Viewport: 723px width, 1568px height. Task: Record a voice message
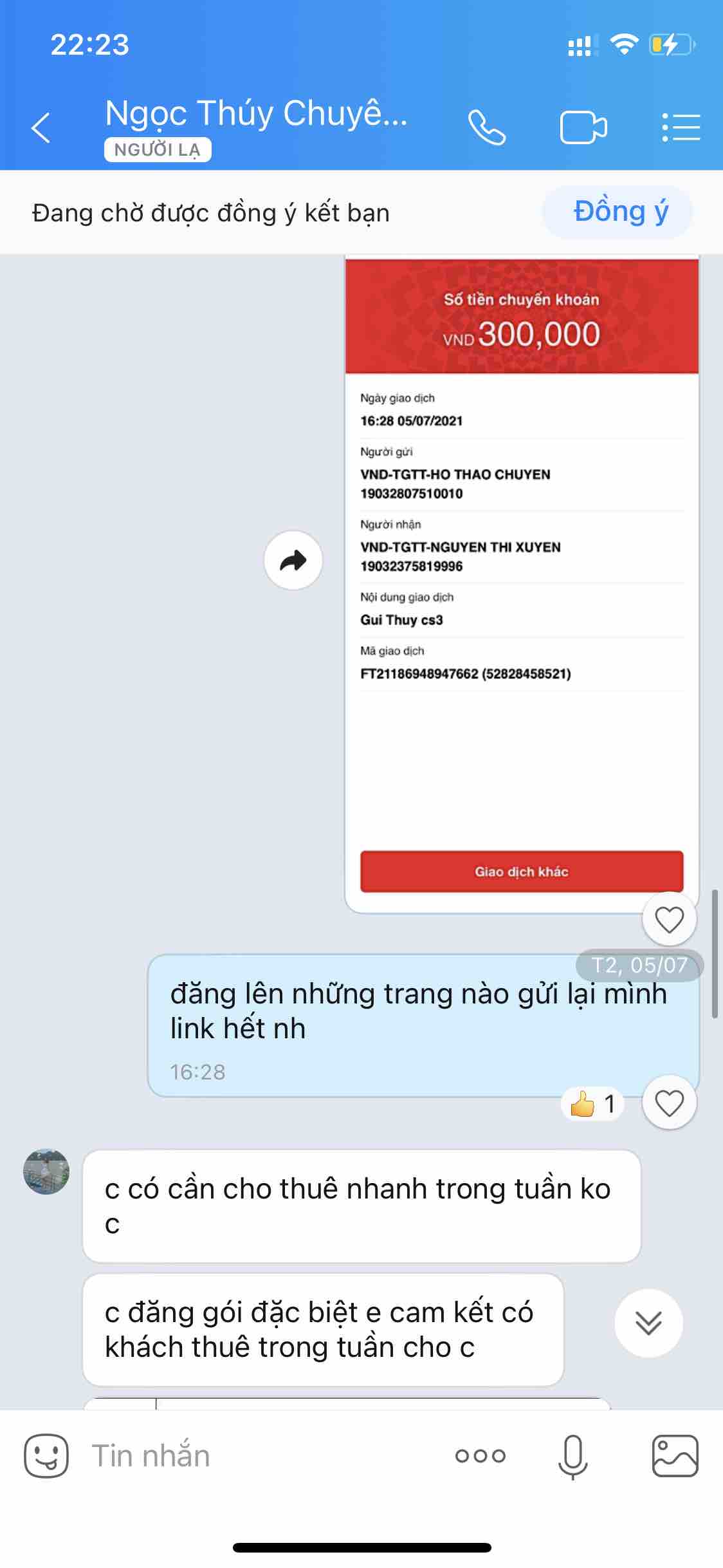[x=572, y=1456]
